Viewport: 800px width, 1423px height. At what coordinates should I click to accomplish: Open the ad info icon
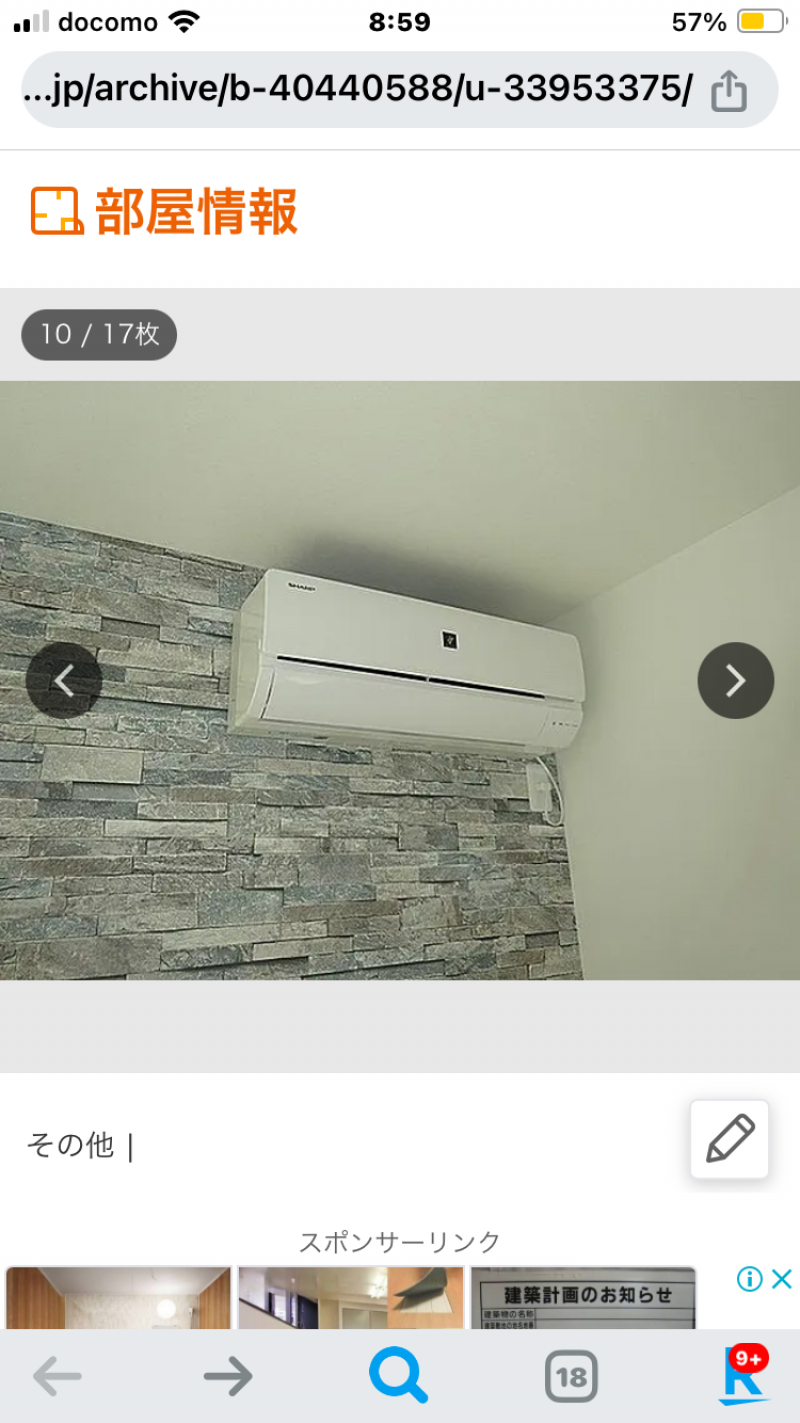coord(750,1278)
